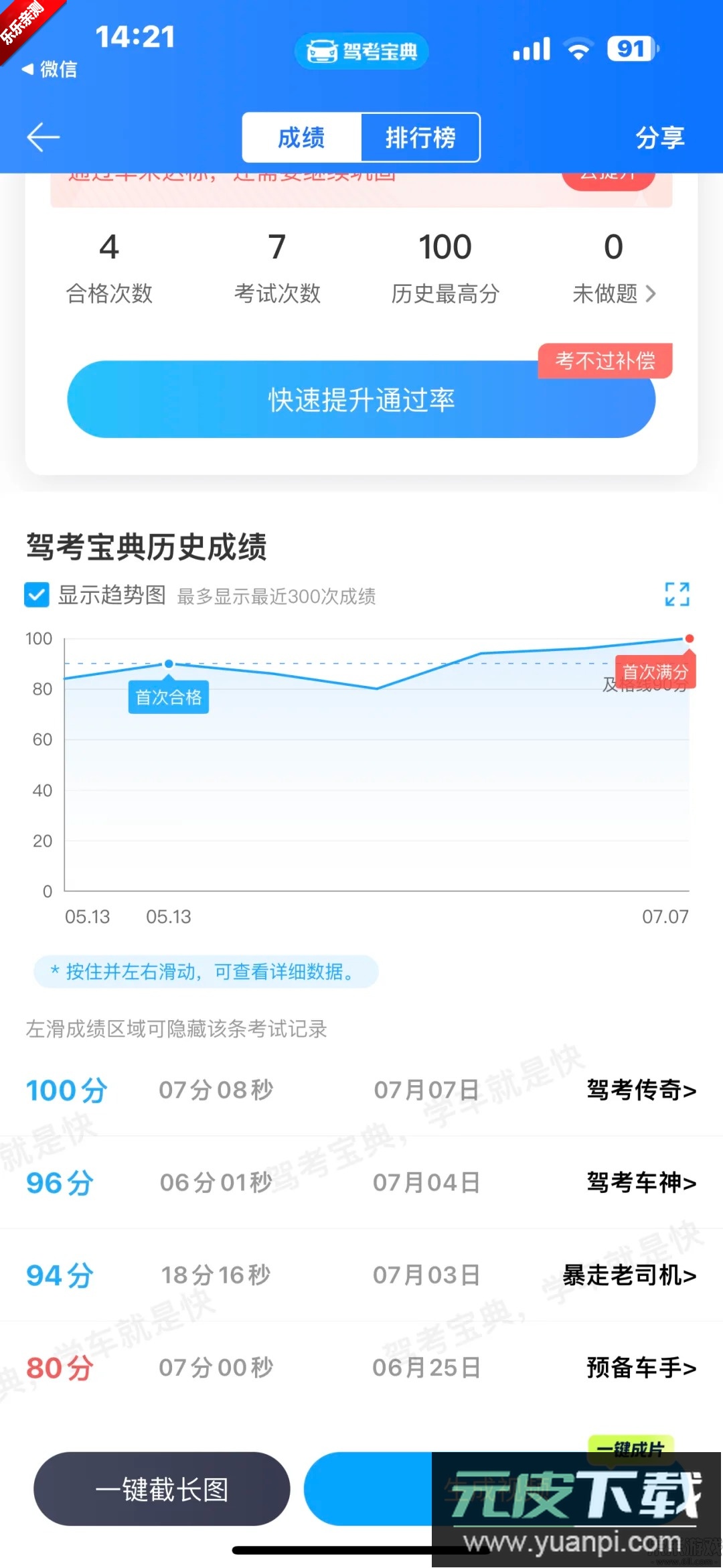723x1568 pixels.
Task: Expand 未做题 via its chevron
Action: (x=653, y=293)
